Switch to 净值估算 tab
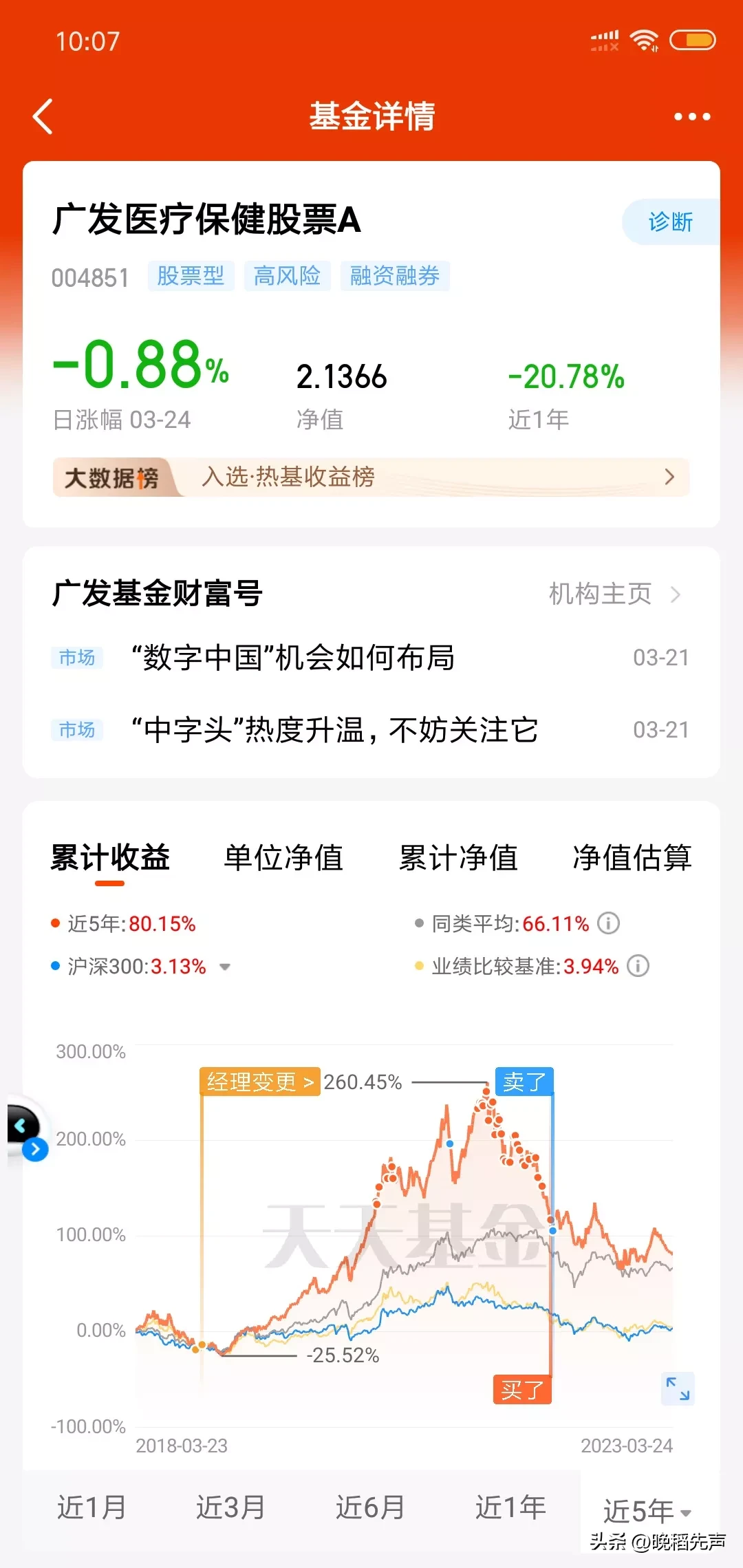Screen dimensions: 743x1568 click(632, 857)
